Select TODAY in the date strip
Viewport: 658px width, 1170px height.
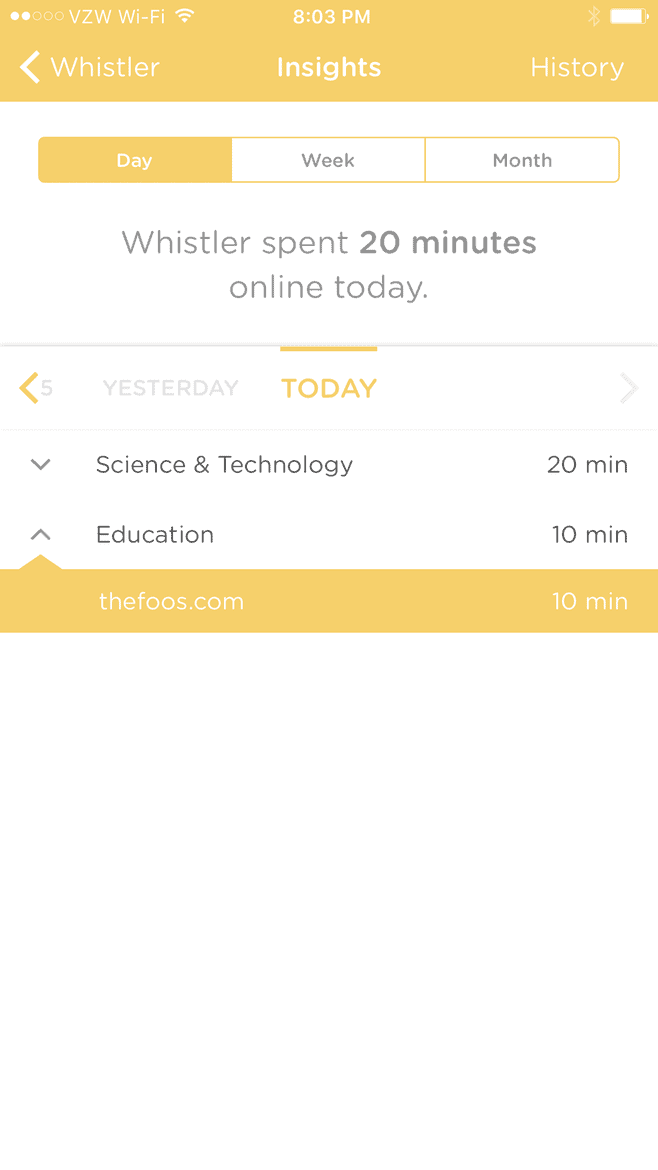tap(328, 388)
